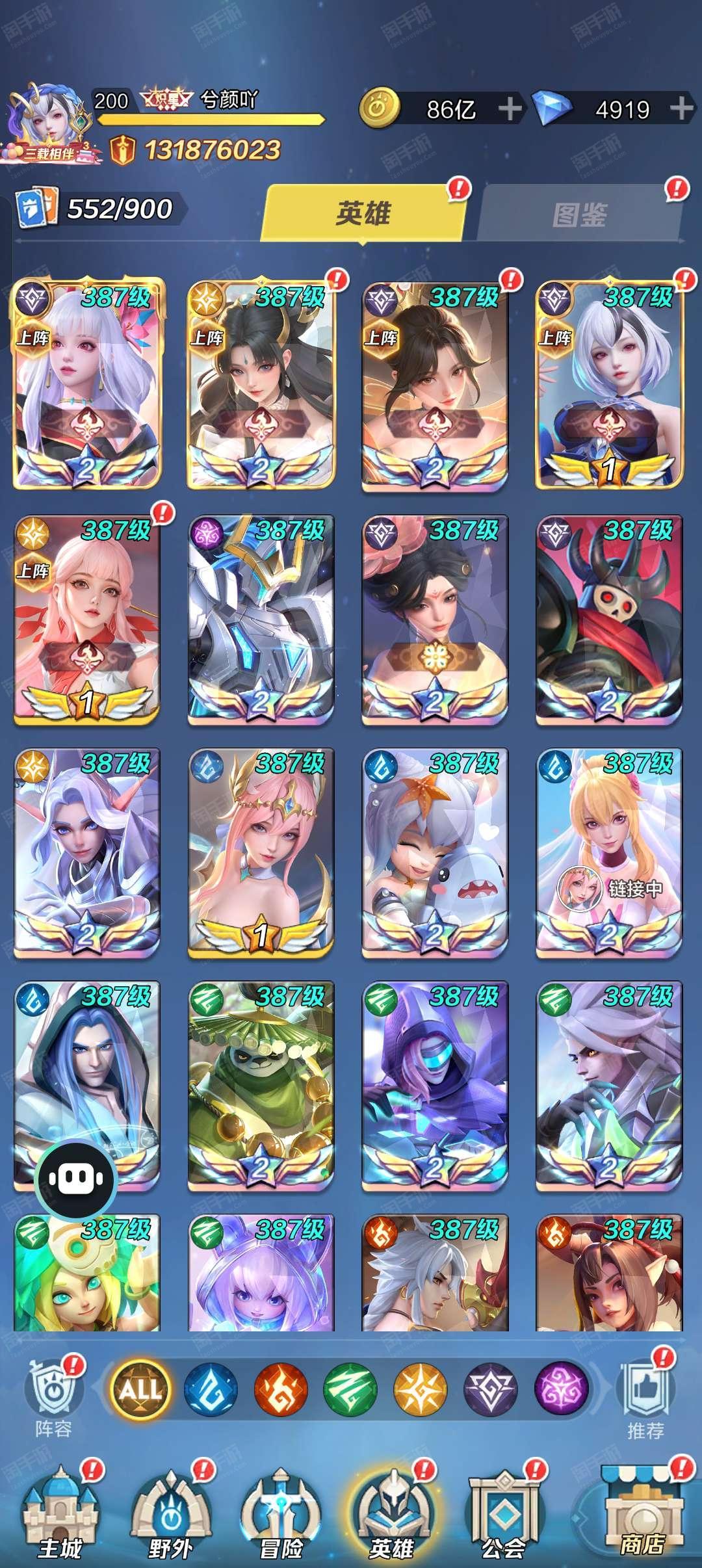
Task: Switch to the 图鉴 tab
Action: [580, 214]
